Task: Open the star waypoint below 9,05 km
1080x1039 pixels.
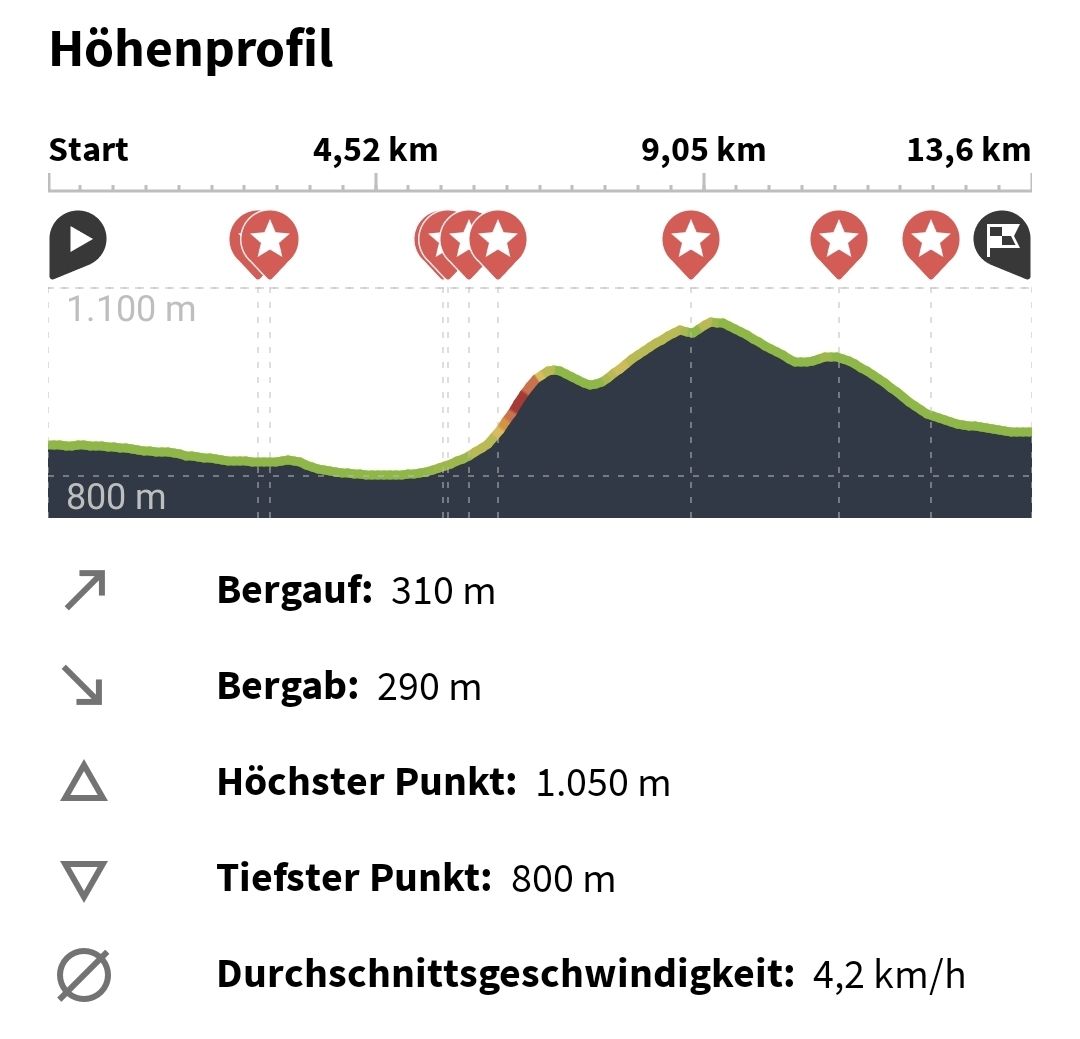Action: (691, 244)
